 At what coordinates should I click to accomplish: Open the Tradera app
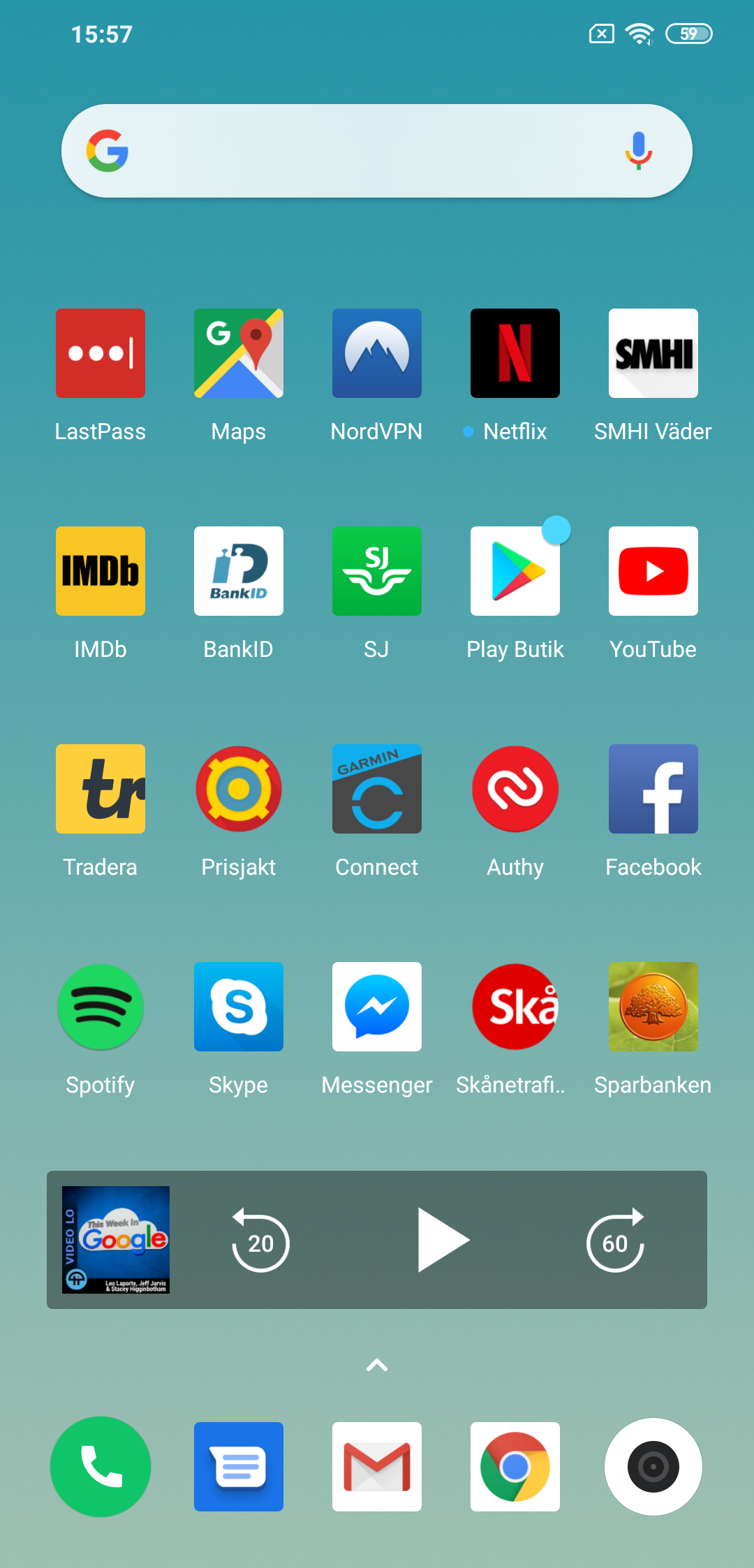coord(101,789)
